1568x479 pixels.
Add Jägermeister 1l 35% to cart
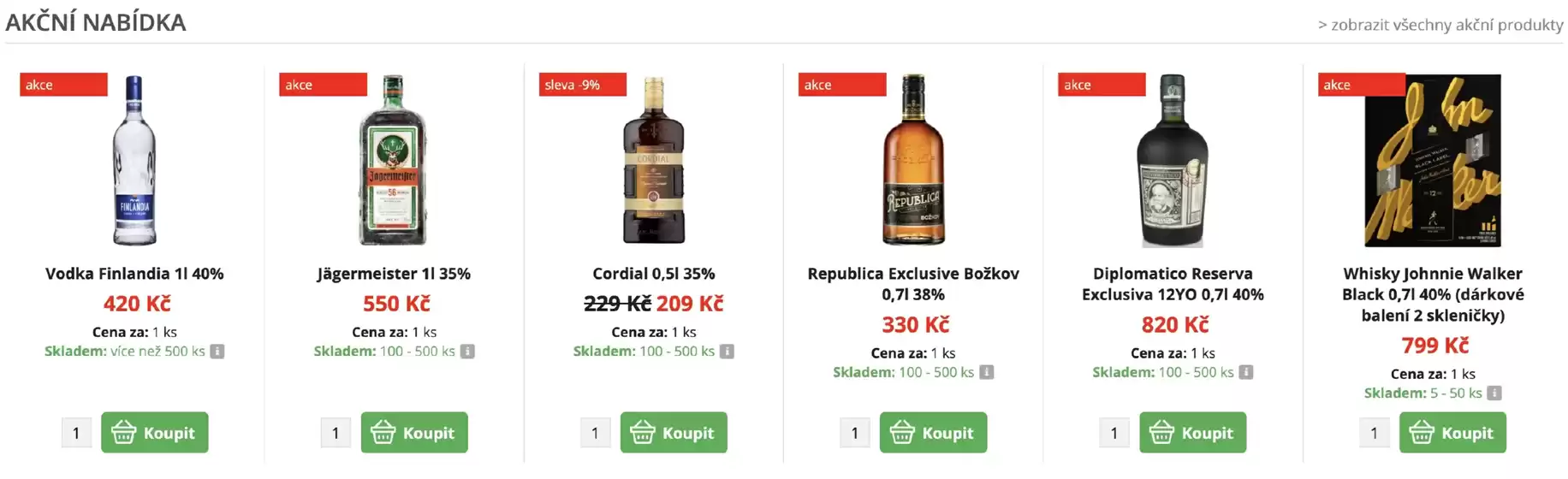tap(414, 433)
